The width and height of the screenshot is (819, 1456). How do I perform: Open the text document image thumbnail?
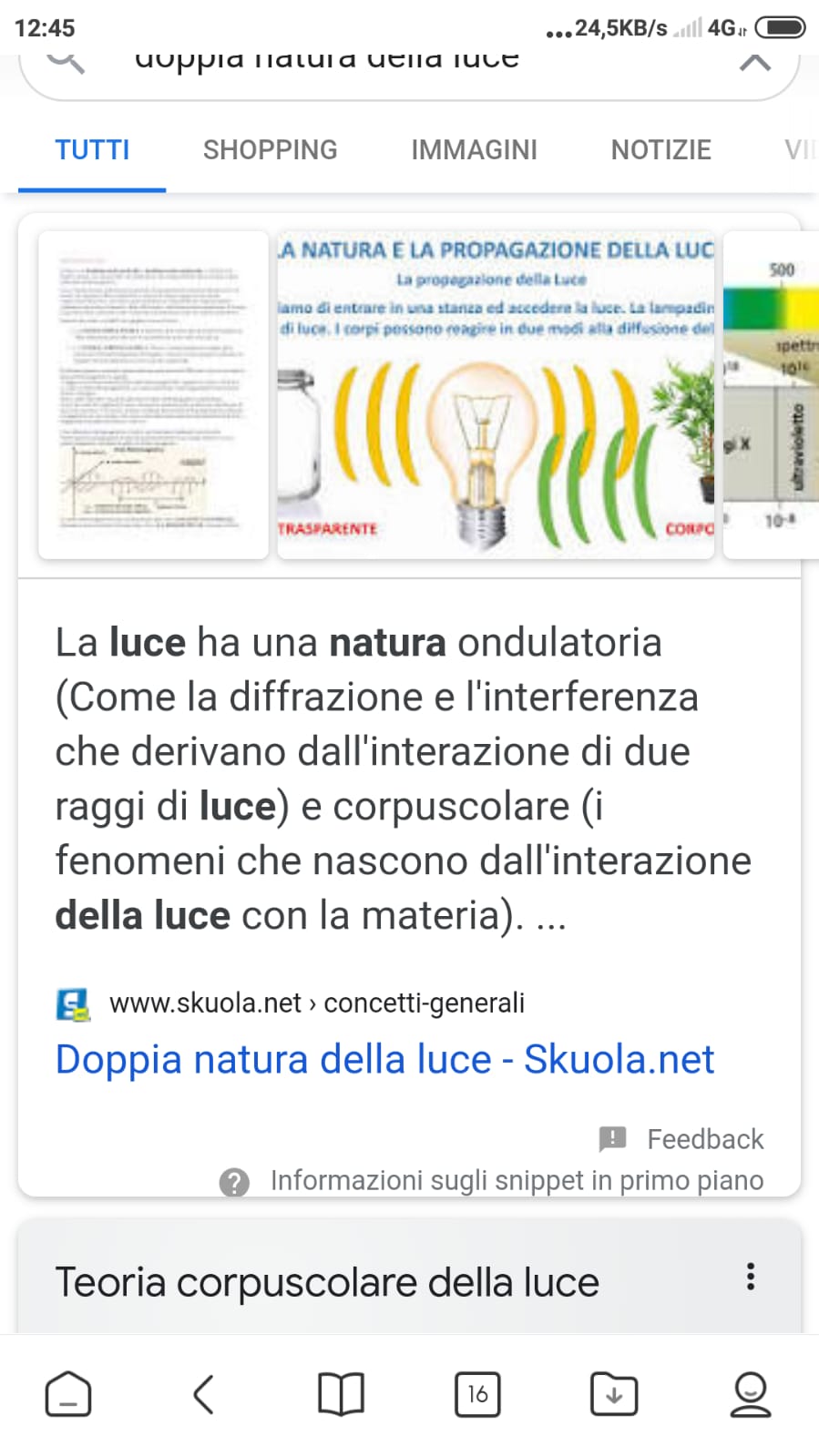coord(153,394)
